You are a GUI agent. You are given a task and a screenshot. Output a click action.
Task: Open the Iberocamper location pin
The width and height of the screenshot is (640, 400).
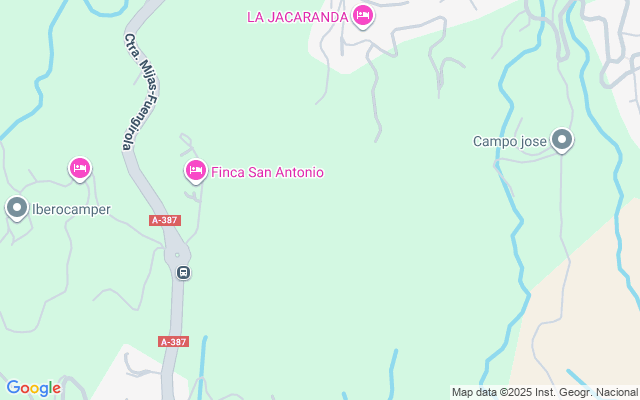(17, 209)
